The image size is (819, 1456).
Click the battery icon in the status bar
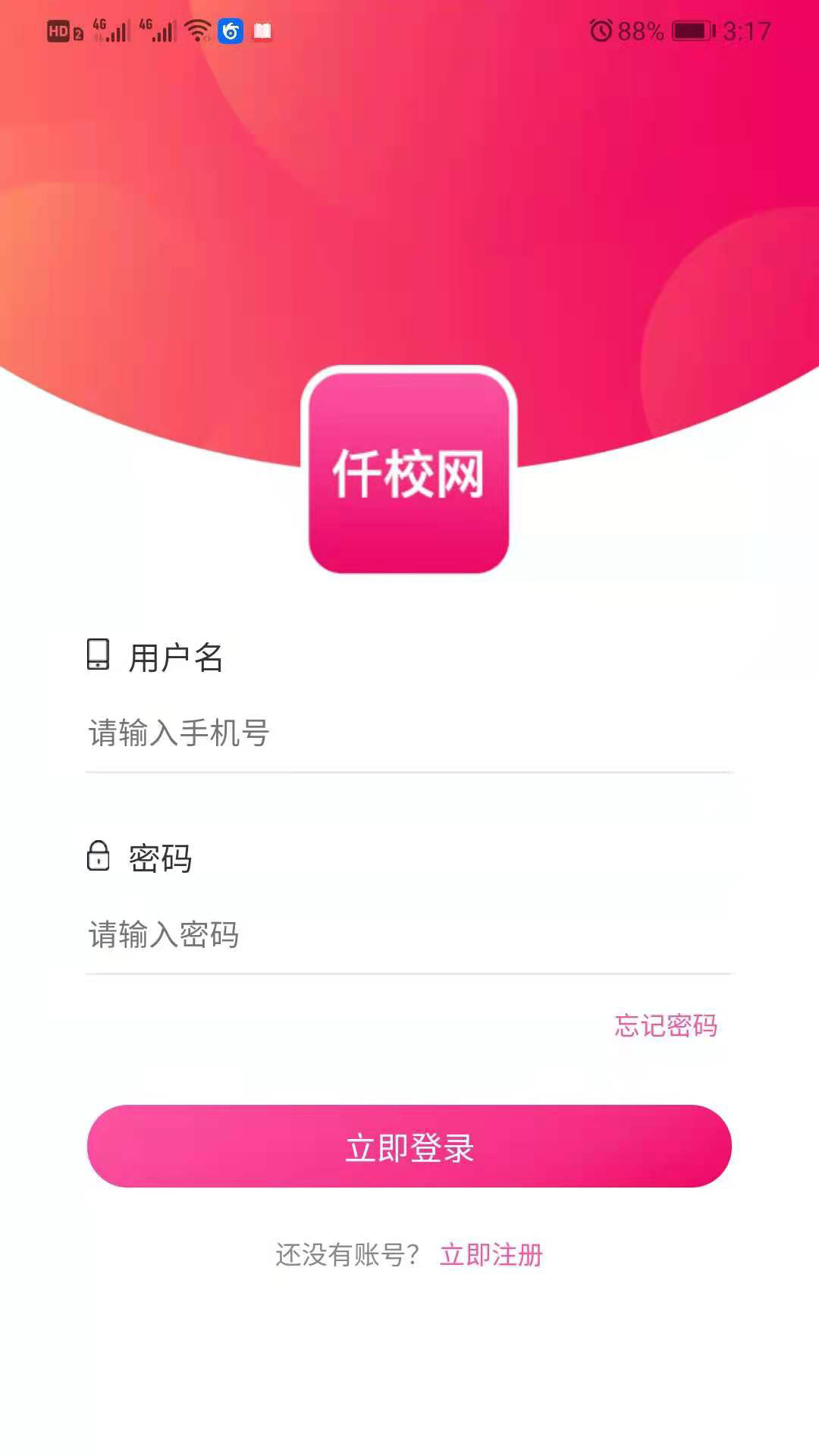click(692, 32)
